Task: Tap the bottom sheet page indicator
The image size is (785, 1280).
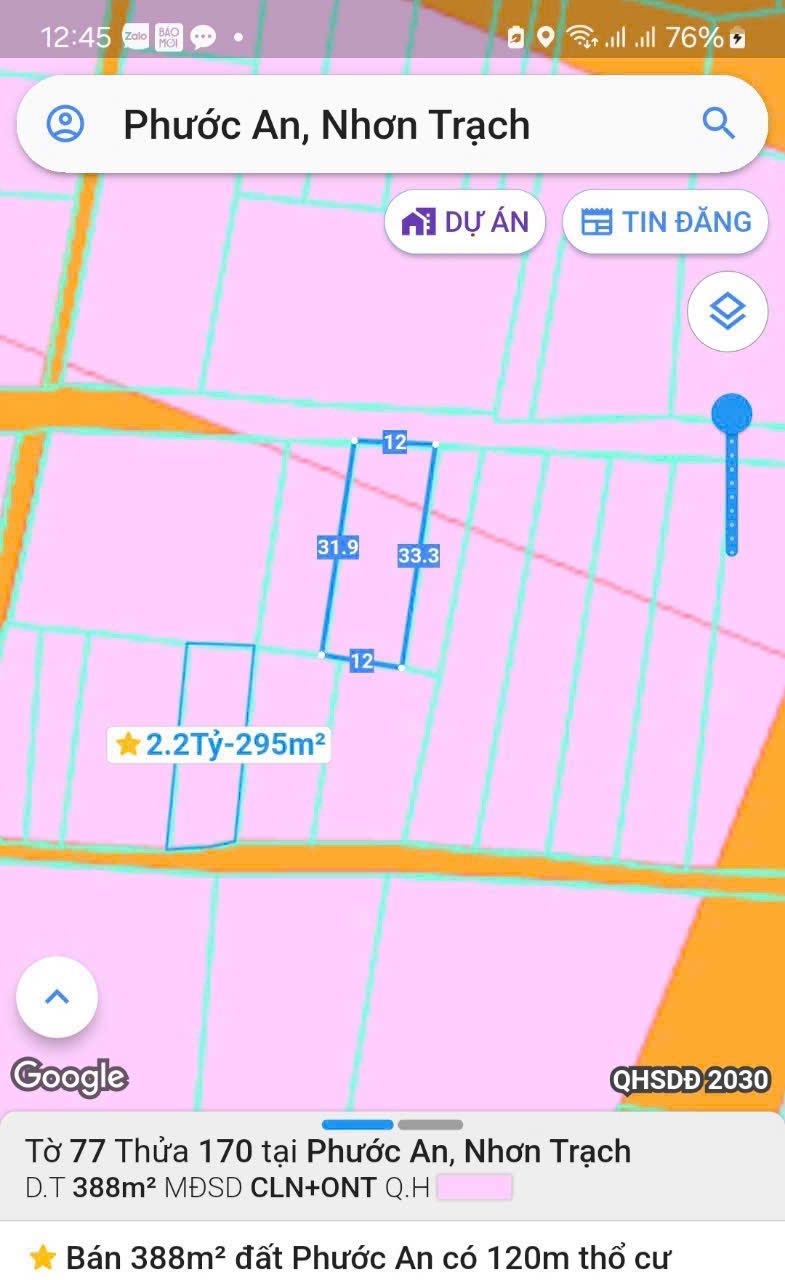Action: (392, 1125)
